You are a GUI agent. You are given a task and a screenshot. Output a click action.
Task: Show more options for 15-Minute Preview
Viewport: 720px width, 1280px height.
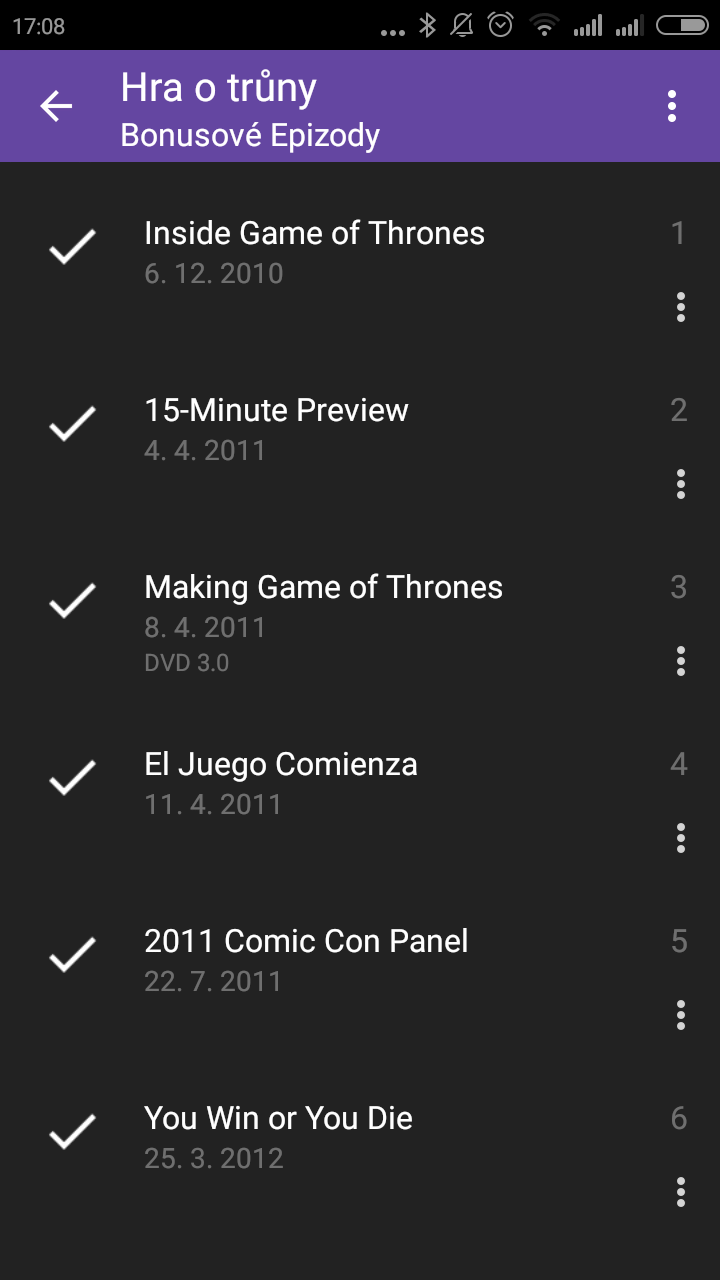coord(681,484)
